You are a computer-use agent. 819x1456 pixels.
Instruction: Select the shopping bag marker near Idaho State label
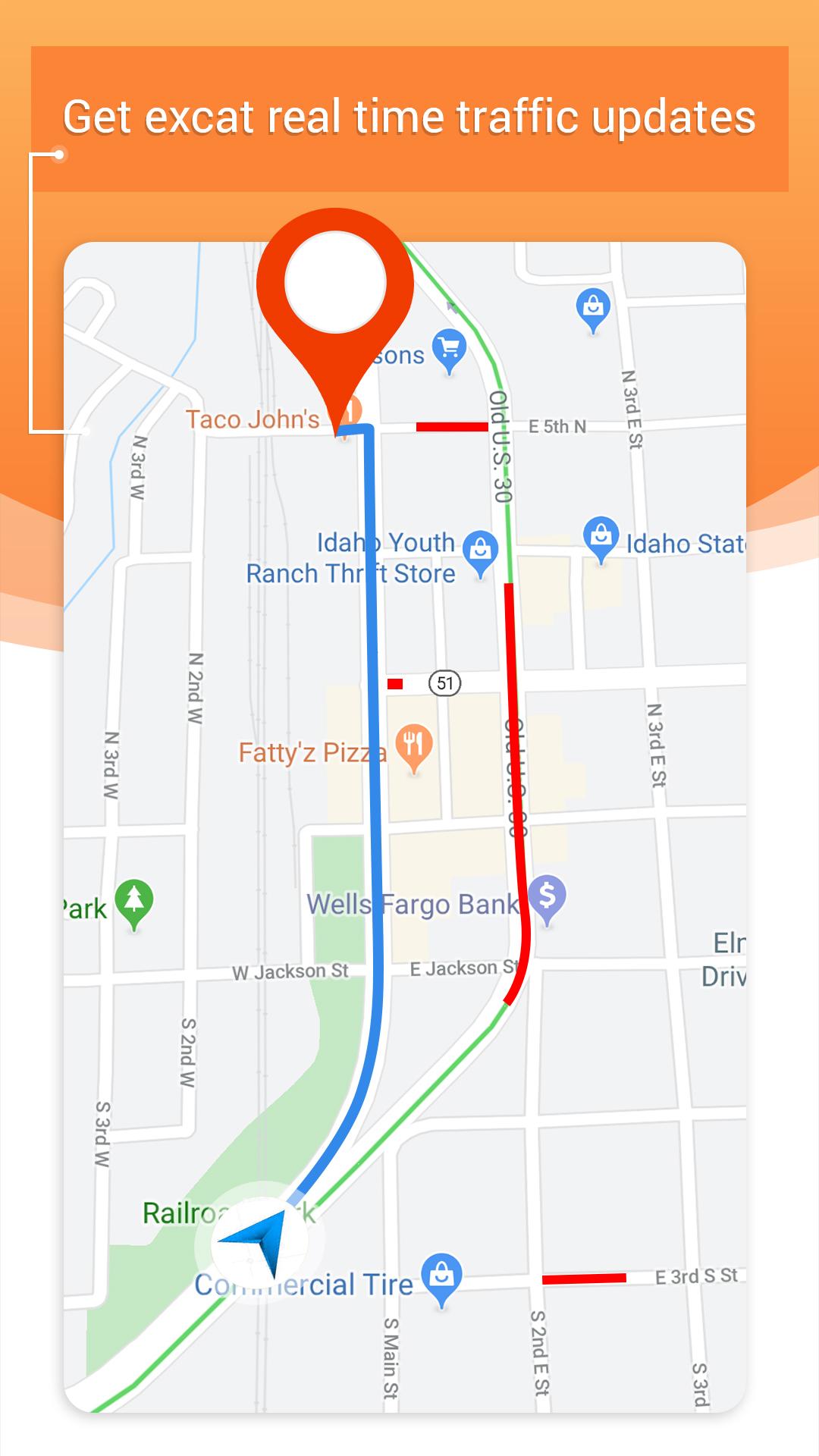(x=600, y=533)
